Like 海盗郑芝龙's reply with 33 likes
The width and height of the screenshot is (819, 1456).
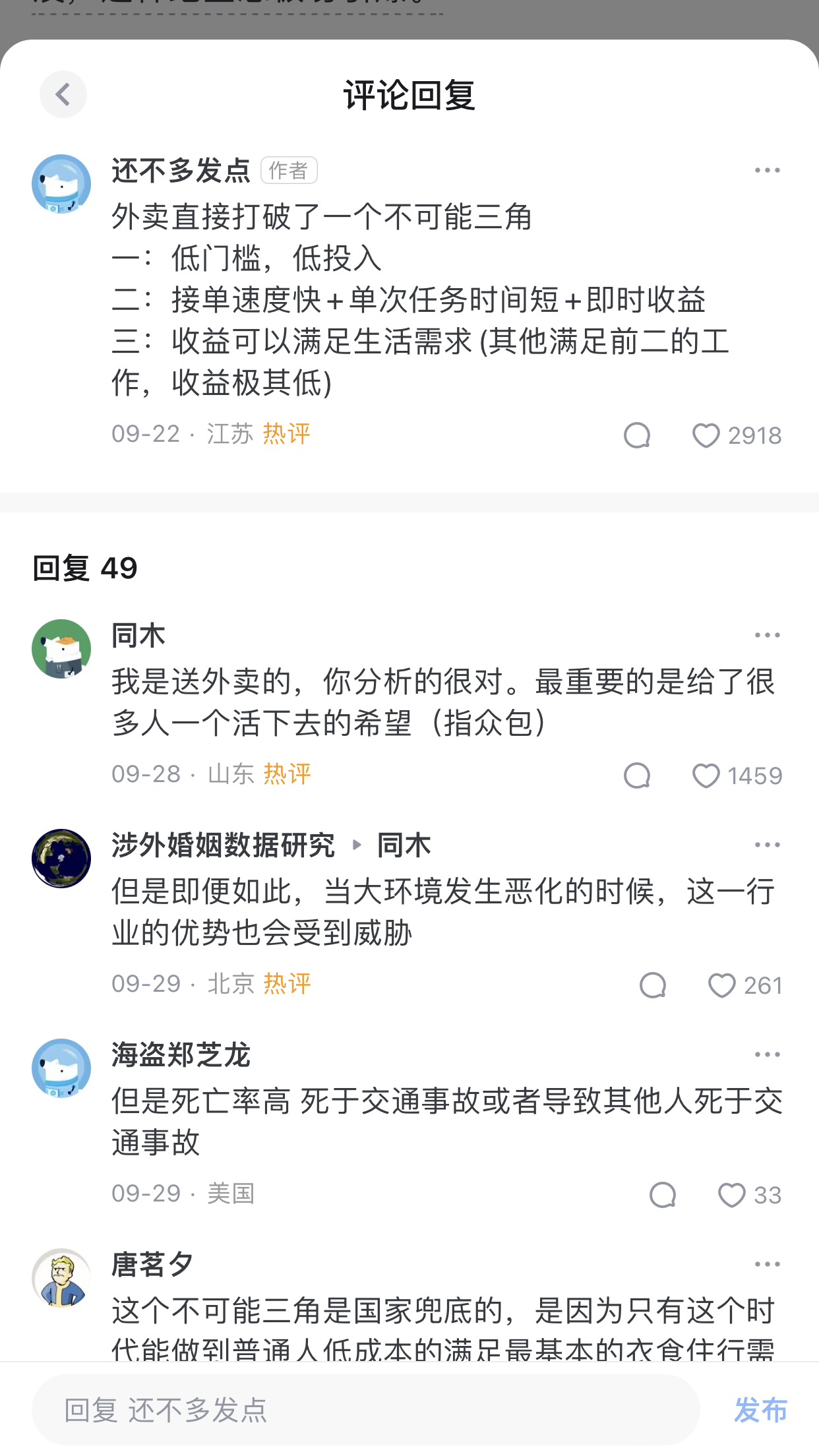coord(732,1196)
